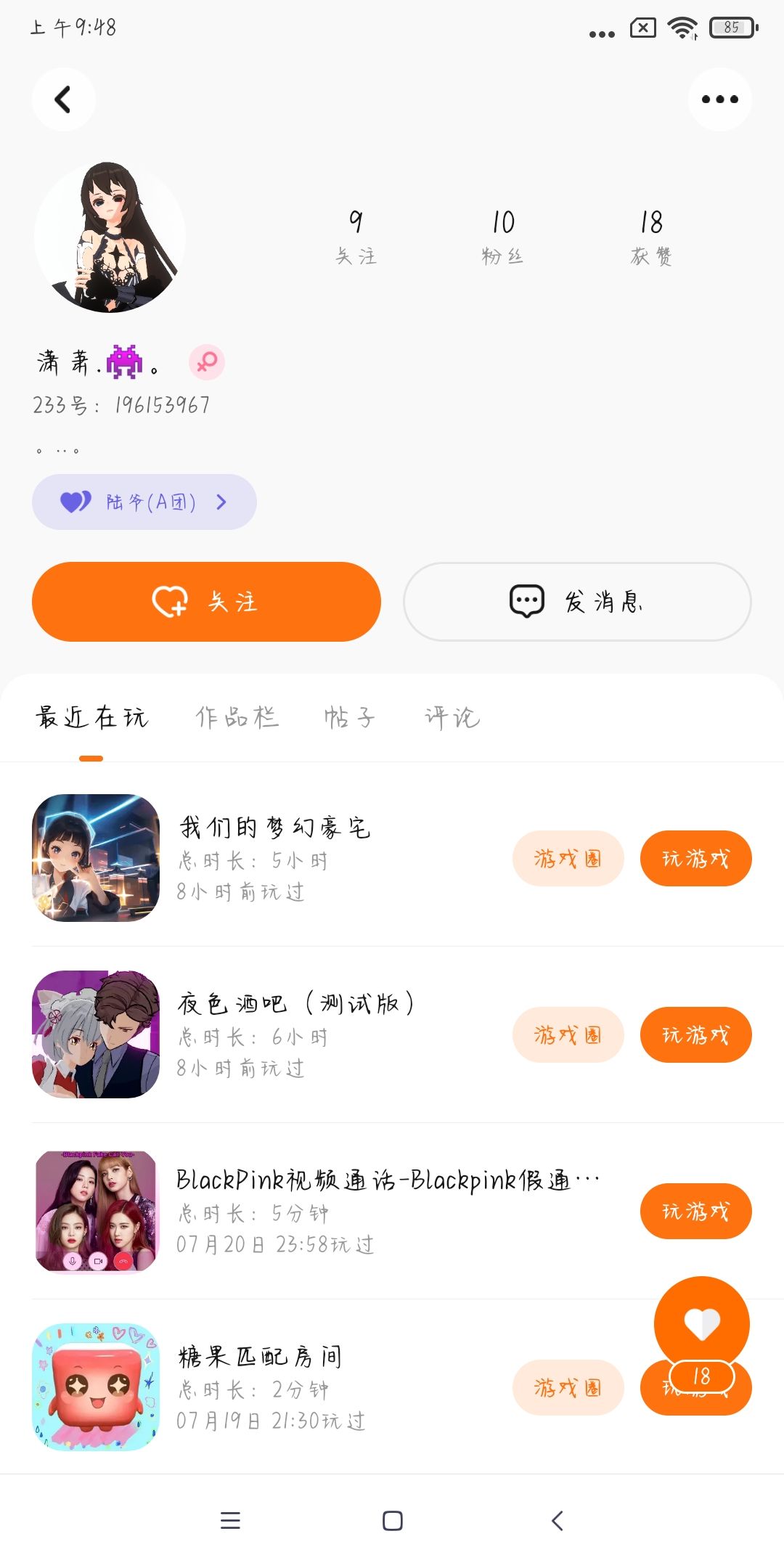The height and width of the screenshot is (1568, 784).
Task: Open the 陆爷(A团) group chip
Action: [144, 502]
